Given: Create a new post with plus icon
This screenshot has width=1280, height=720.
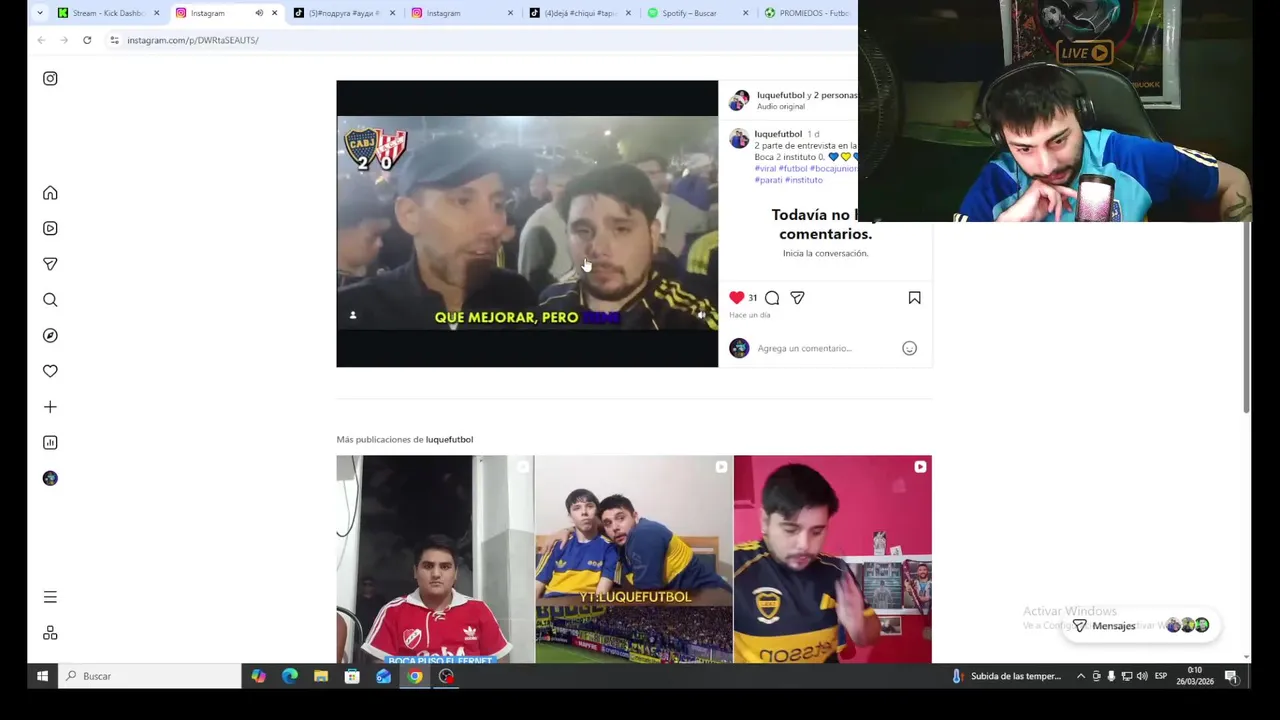Looking at the screenshot, I should (50, 407).
